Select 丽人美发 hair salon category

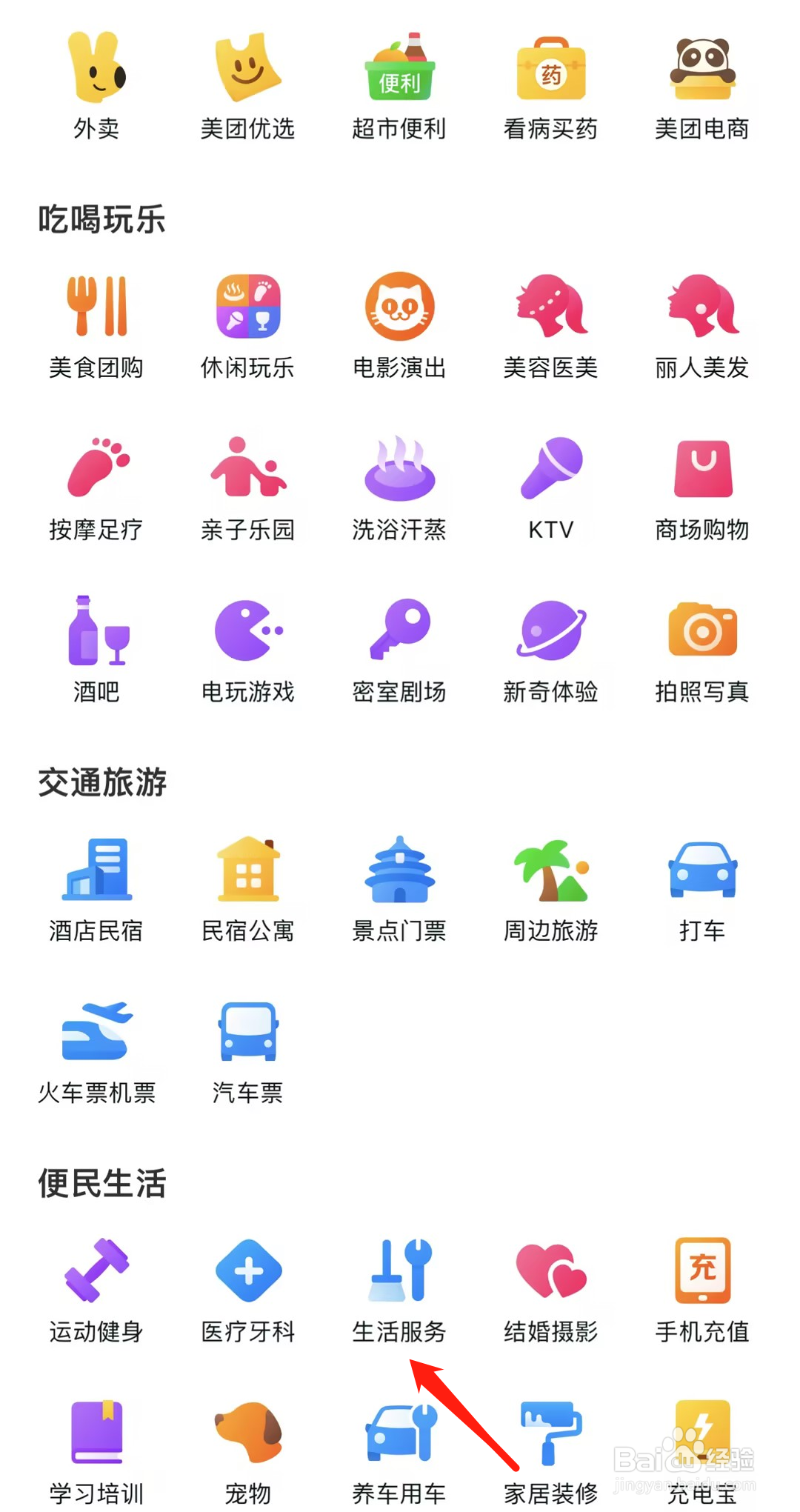(x=702, y=326)
